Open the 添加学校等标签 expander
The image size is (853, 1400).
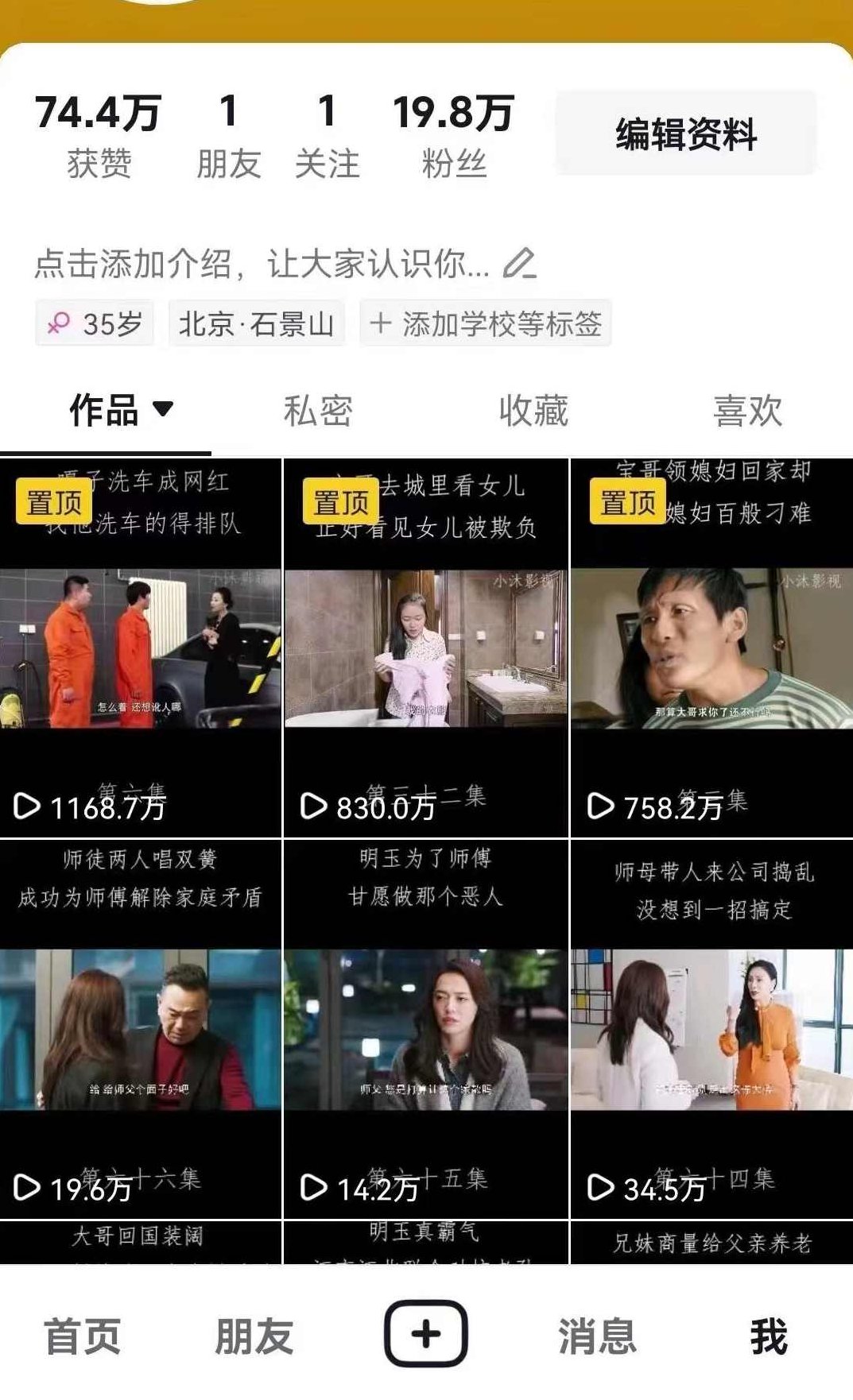coord(485,323)
